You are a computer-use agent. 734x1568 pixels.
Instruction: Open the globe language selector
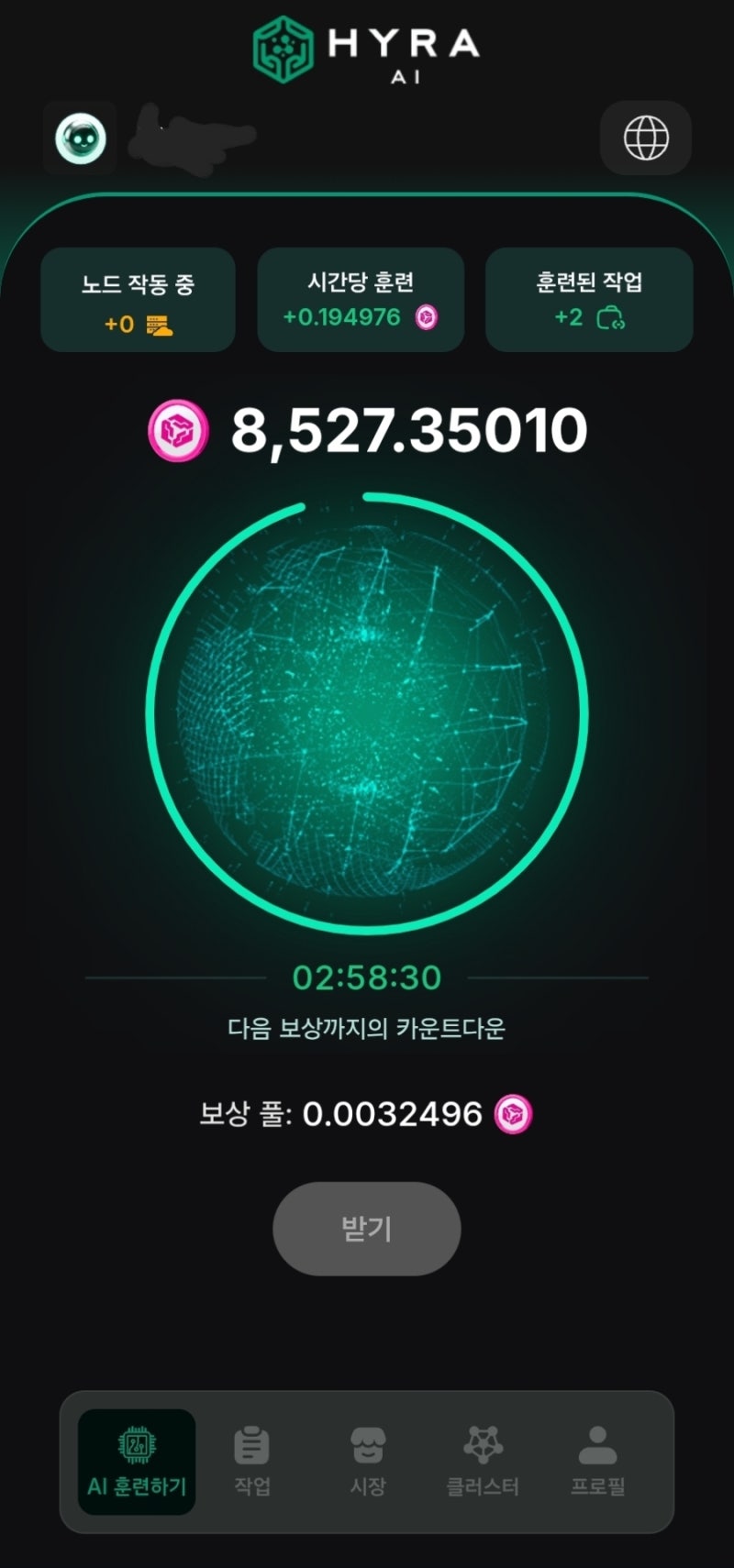pos(645,138)
